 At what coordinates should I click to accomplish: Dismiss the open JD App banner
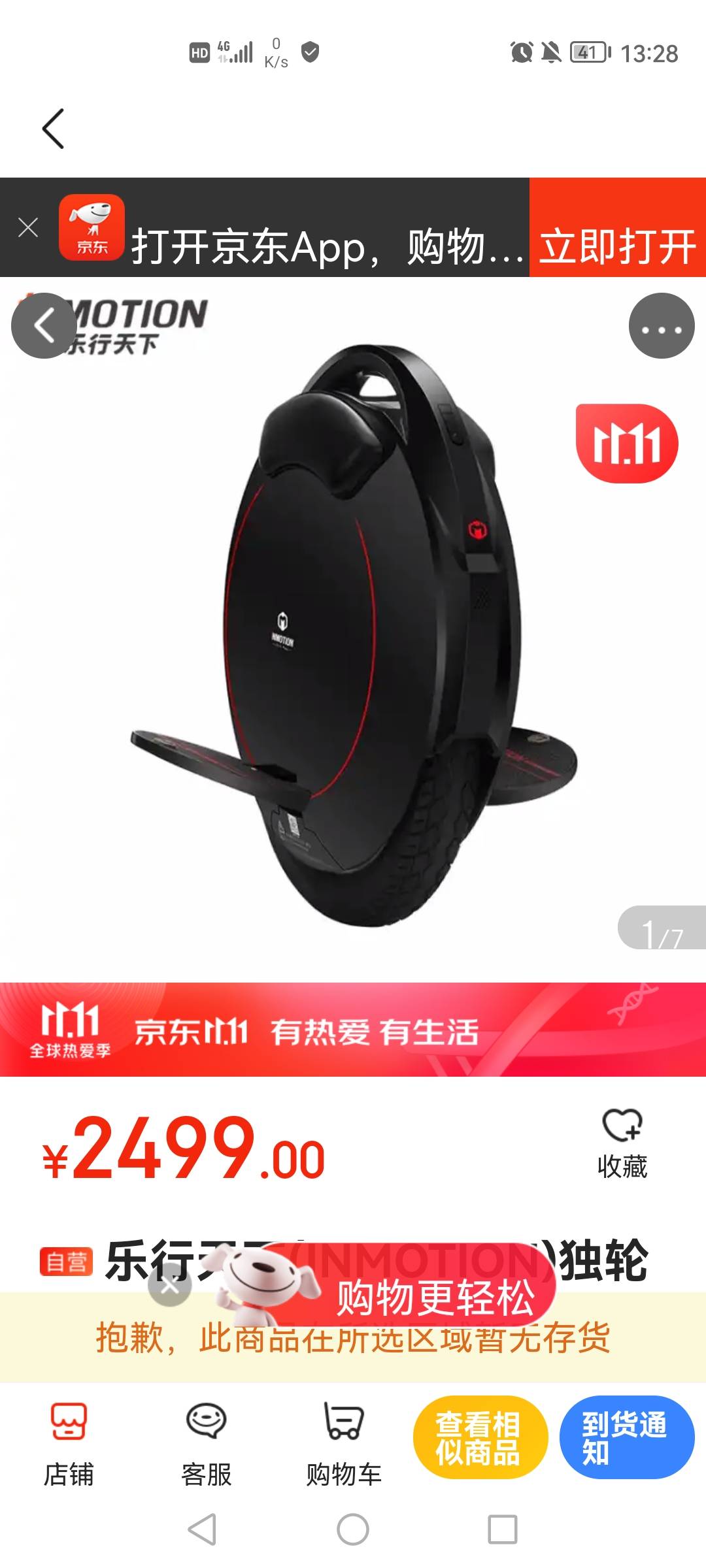pos(28,227)
